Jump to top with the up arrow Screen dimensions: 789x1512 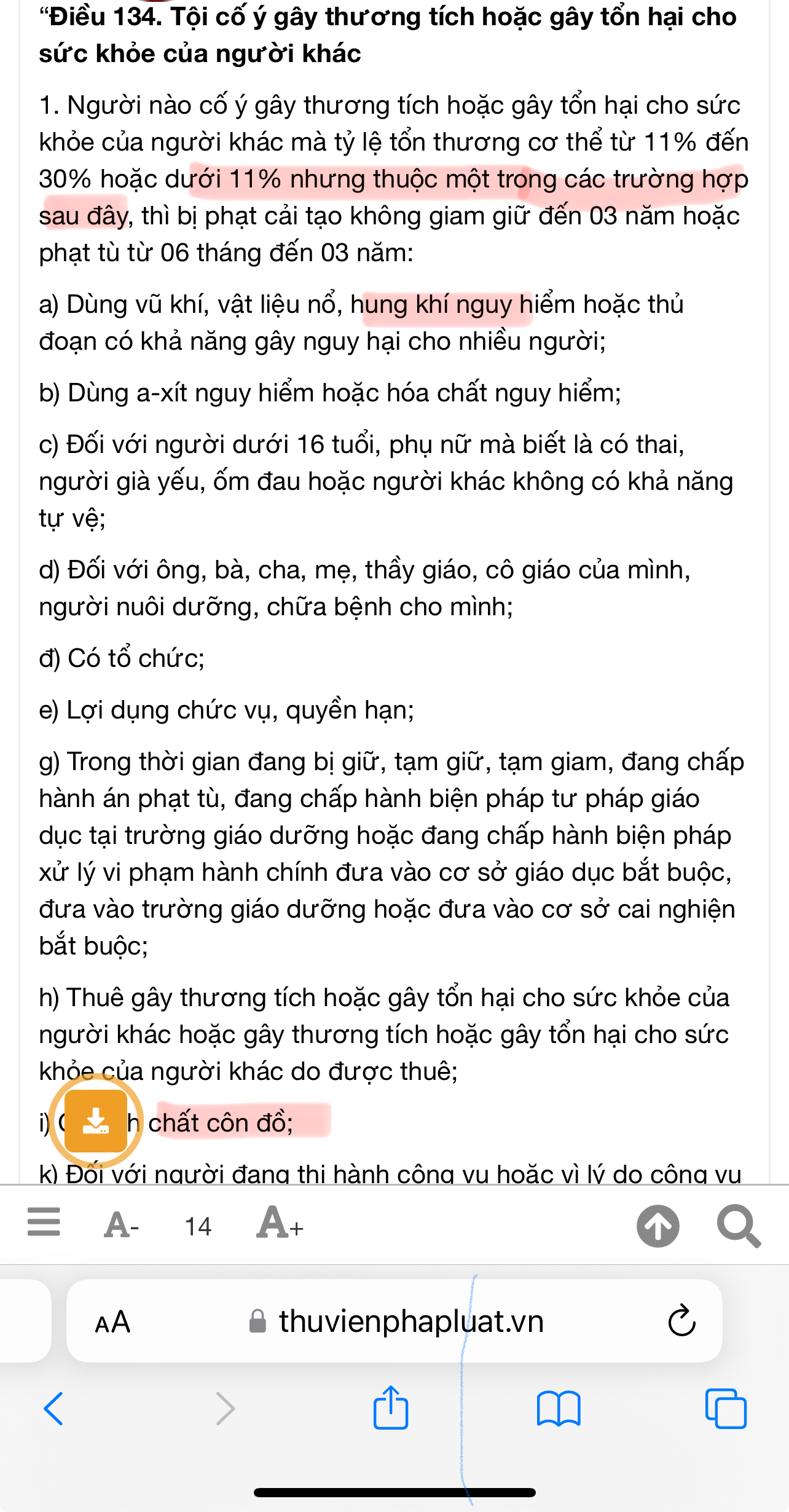[657, 1226]
